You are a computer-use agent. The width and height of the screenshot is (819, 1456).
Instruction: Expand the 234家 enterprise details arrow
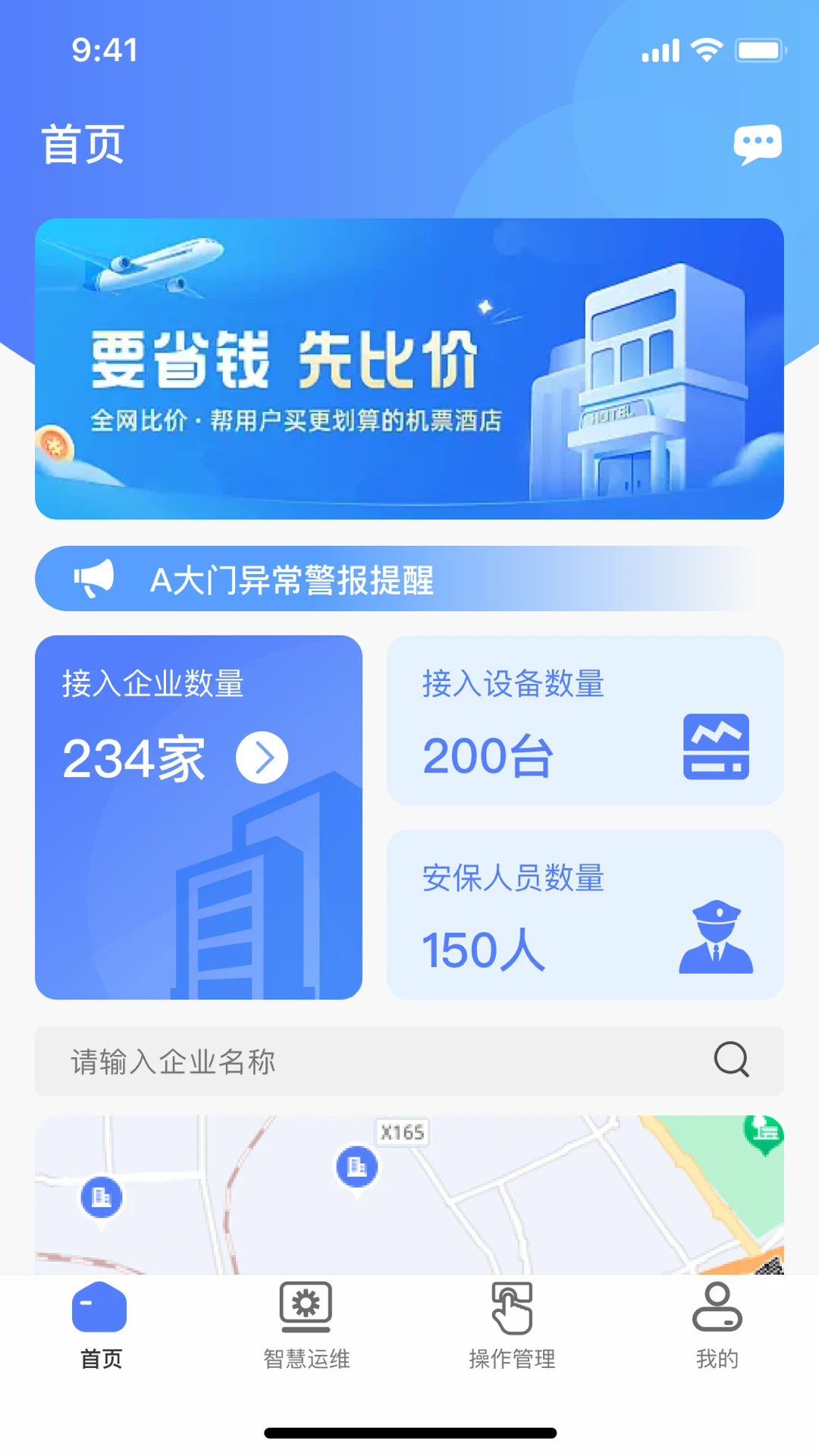(262, 756)
